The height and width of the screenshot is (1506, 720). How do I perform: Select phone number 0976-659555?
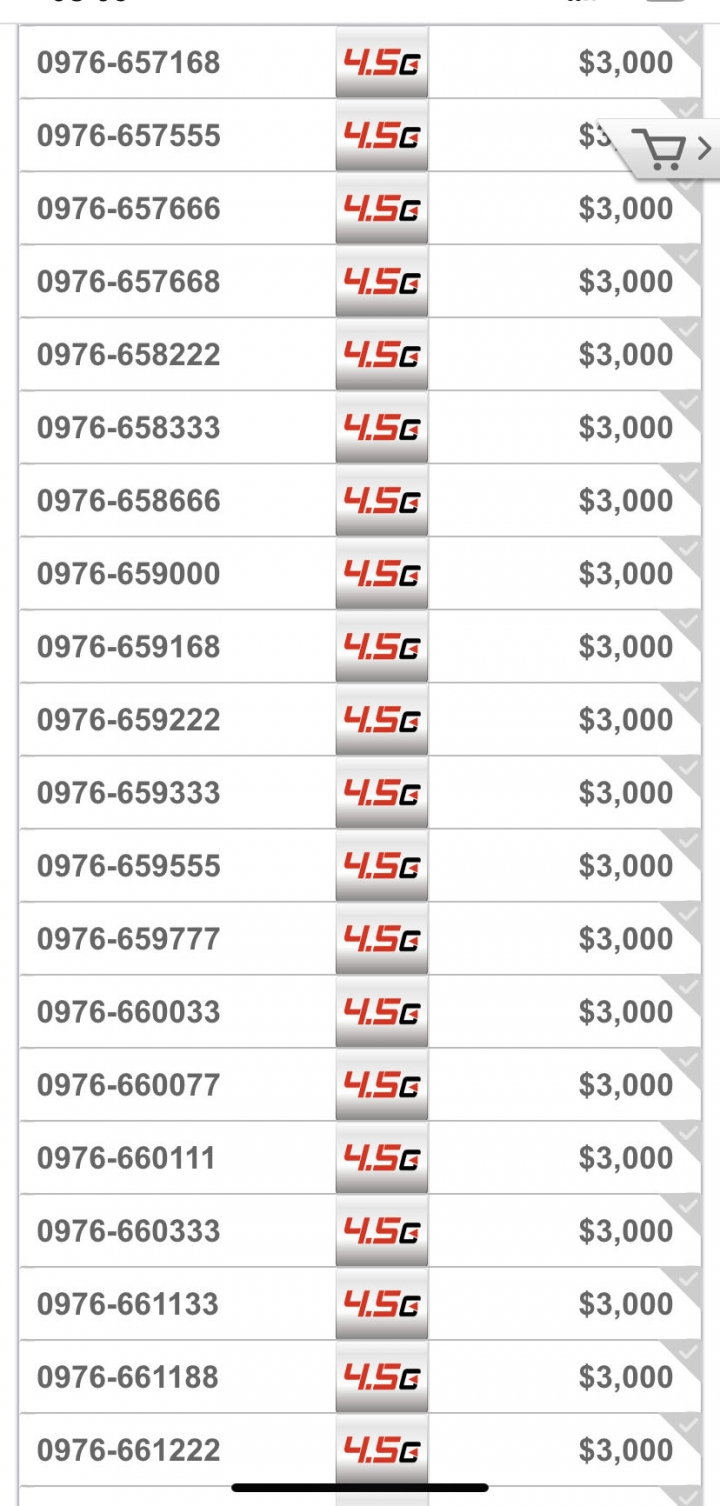(x=360, y=865)
